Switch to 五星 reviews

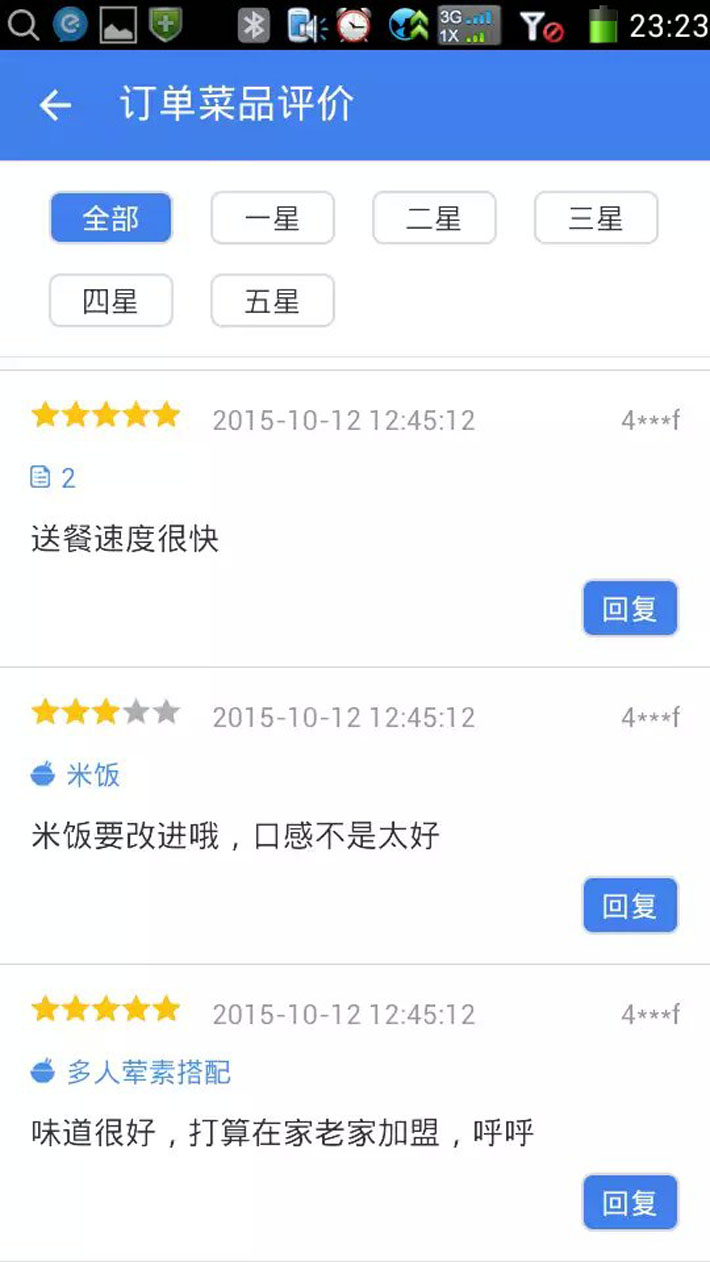272,301
